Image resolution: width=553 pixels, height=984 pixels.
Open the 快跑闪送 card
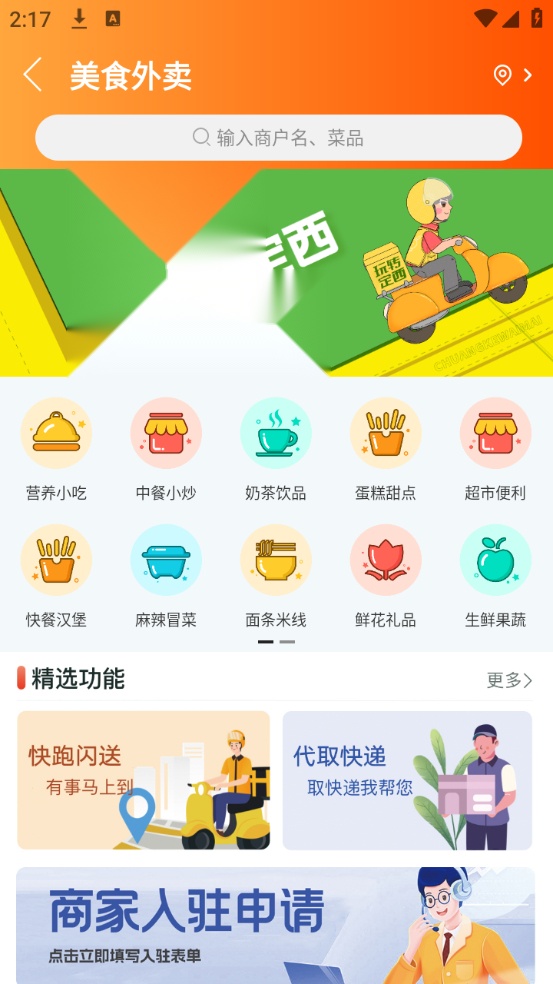pos(144,780)
